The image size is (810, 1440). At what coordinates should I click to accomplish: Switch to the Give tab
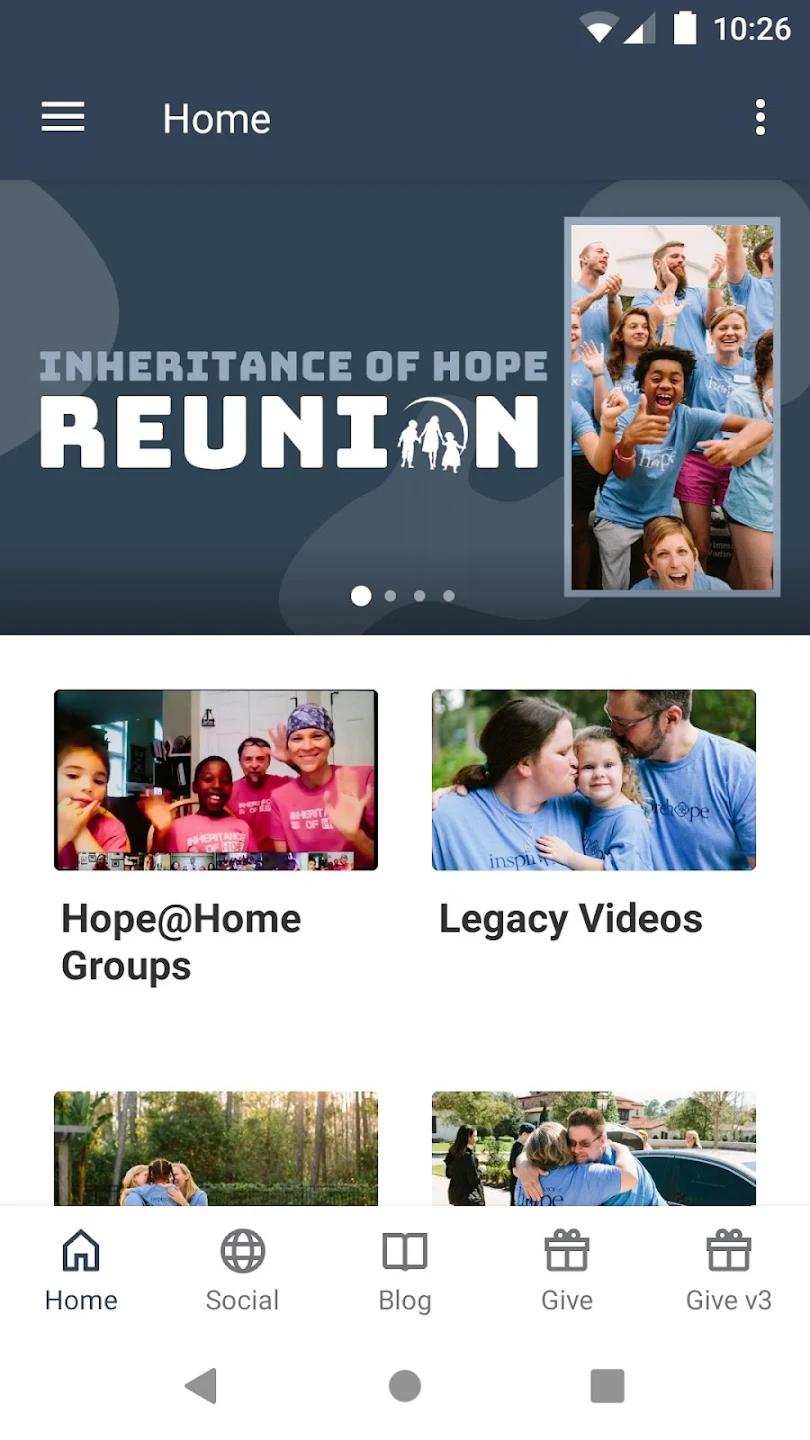point(566,1270)
